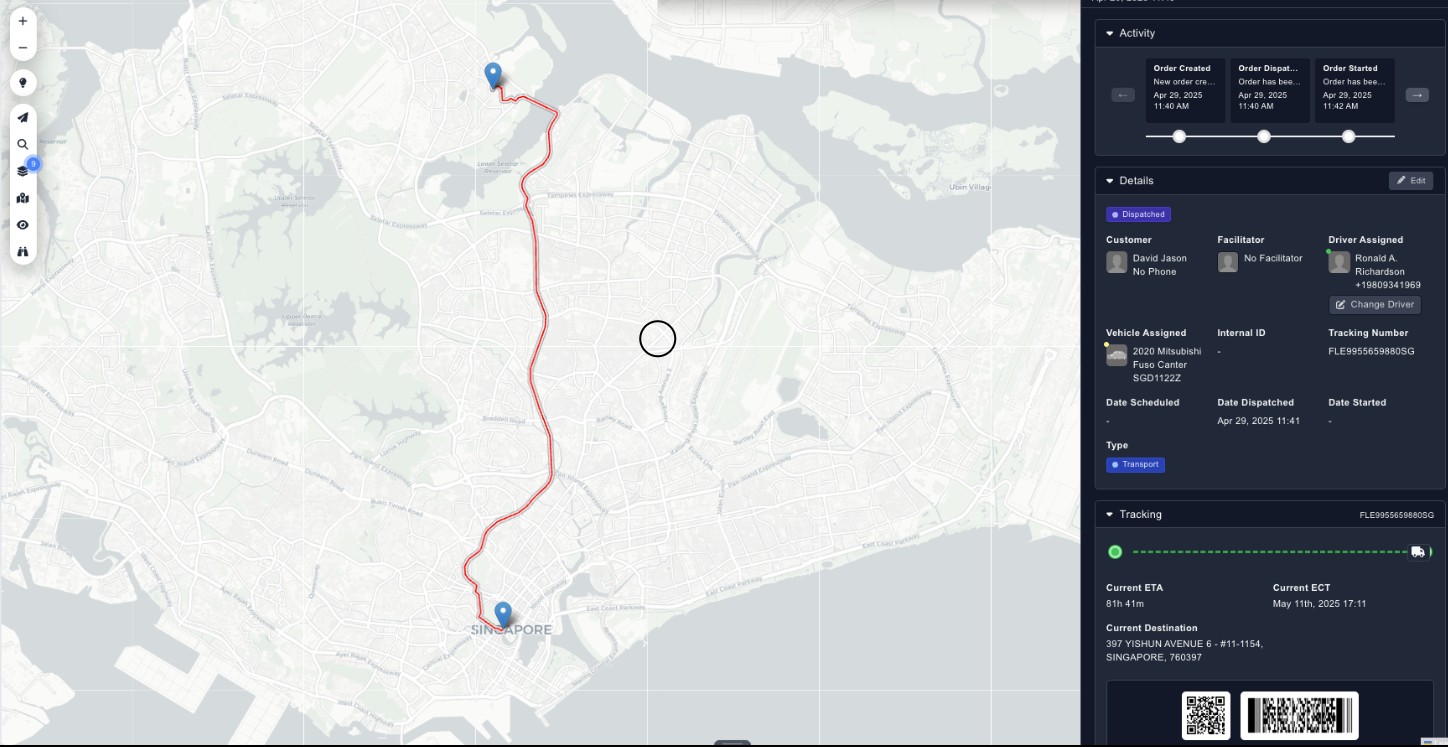Go to next activity with right arrow

1416,95
